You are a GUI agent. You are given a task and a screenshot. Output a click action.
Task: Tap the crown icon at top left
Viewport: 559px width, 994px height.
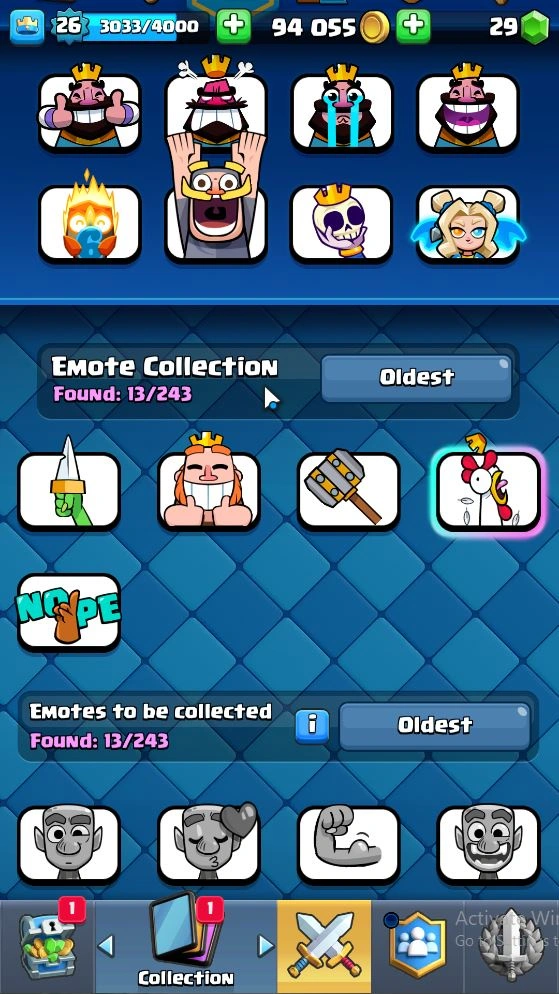point(27,27)
